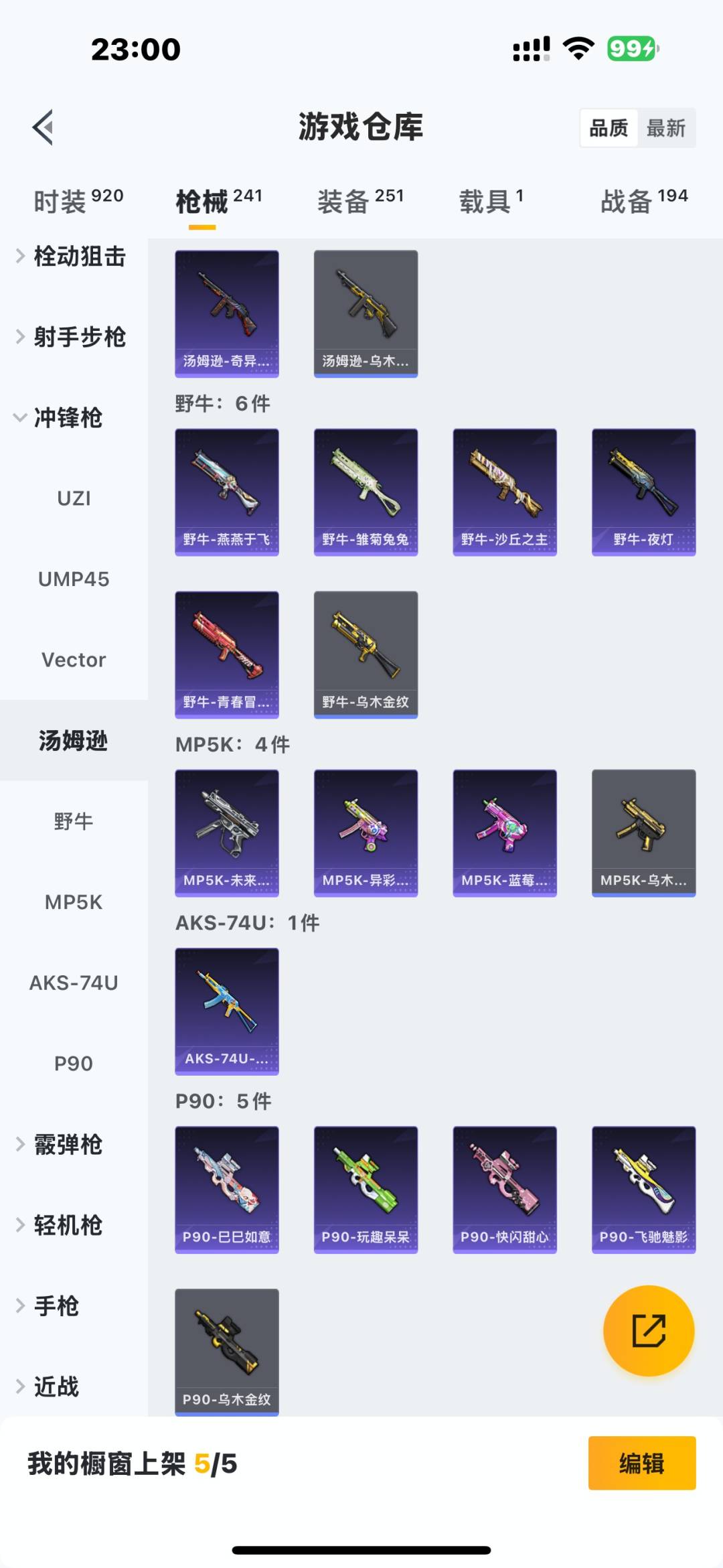Select Vector in the sidebar

point(74,660)
